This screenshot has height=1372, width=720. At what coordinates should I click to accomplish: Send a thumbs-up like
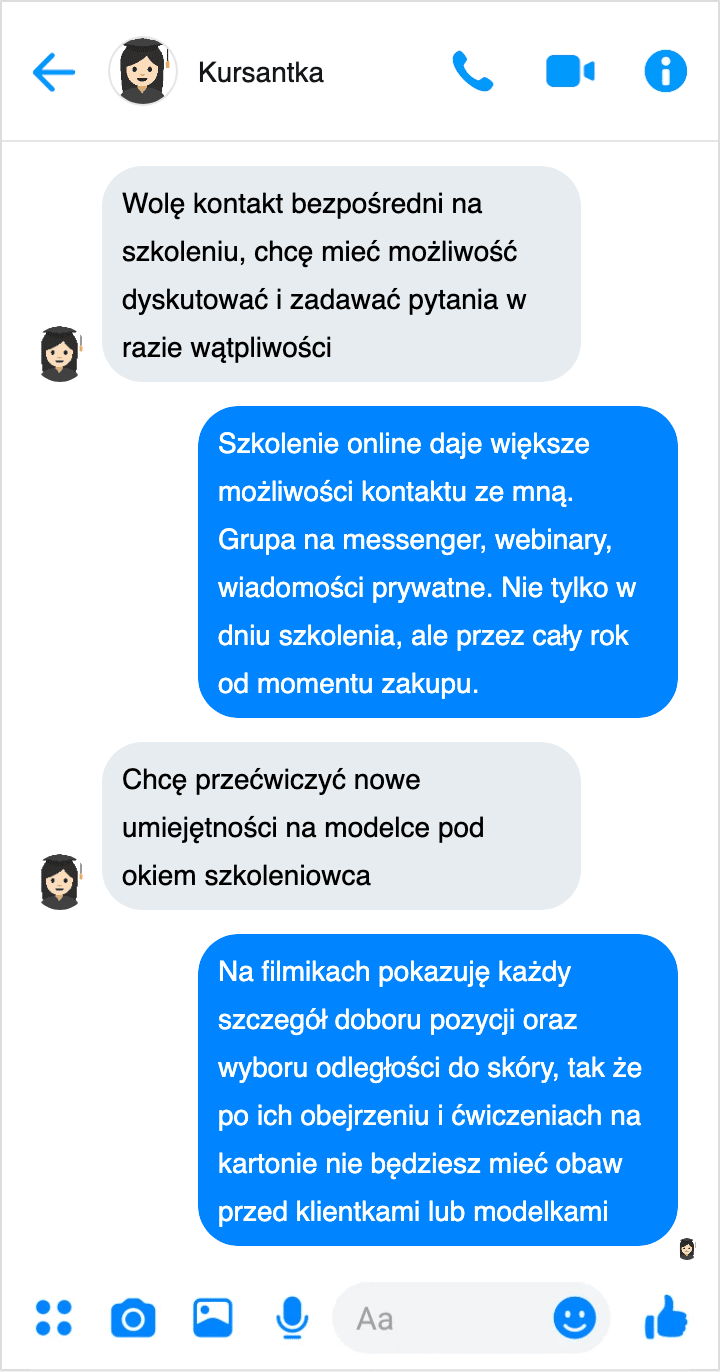666,1318
